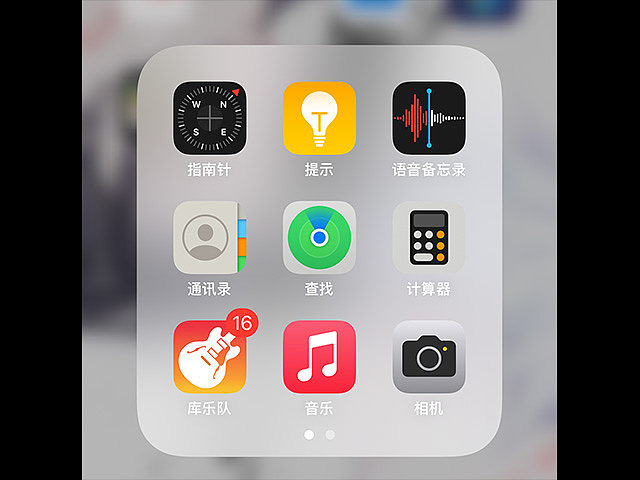Tap the folder page indicator dots
This screenshot has width=640, height=480.
click(319, 435)
